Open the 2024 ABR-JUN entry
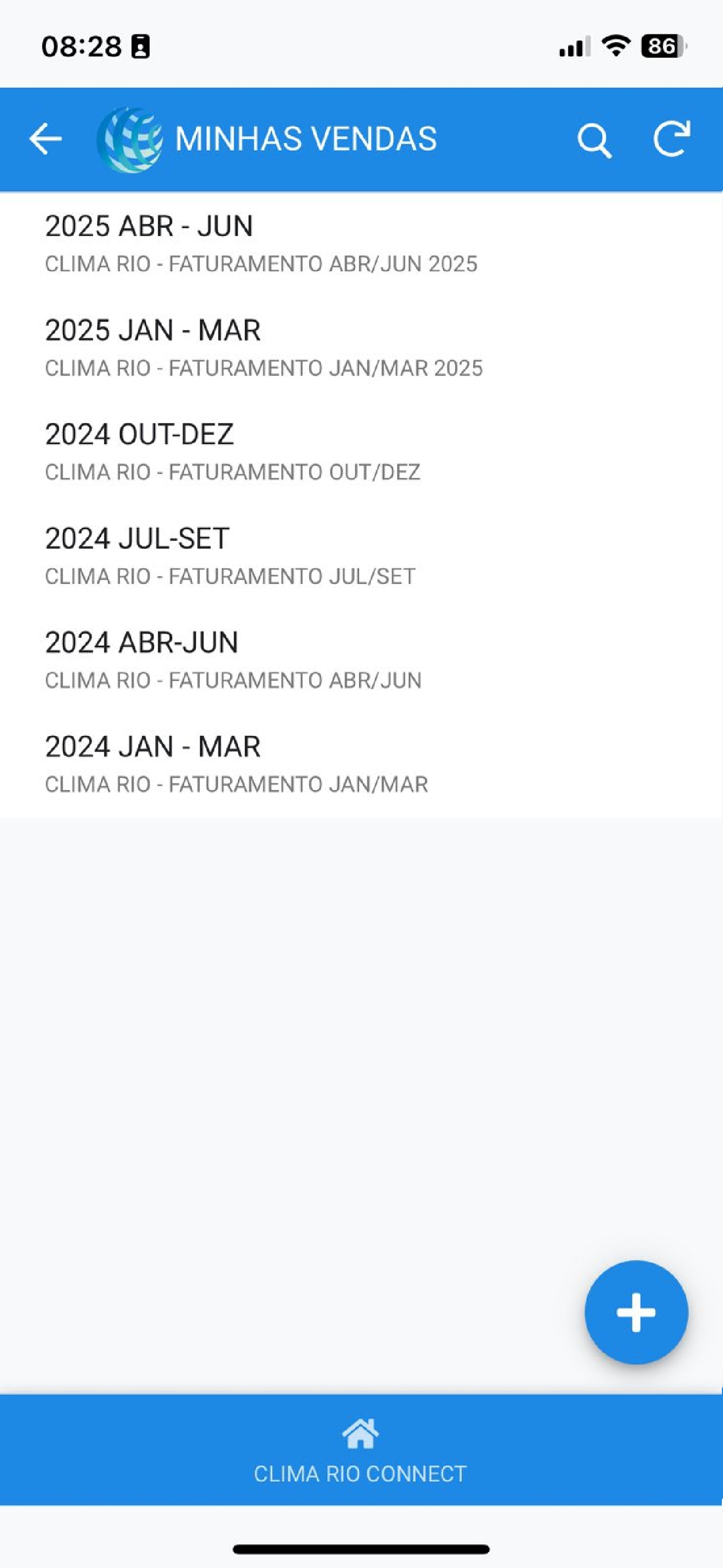The image size is (723, 1568). pyautogui.click(x=361, y=661)
